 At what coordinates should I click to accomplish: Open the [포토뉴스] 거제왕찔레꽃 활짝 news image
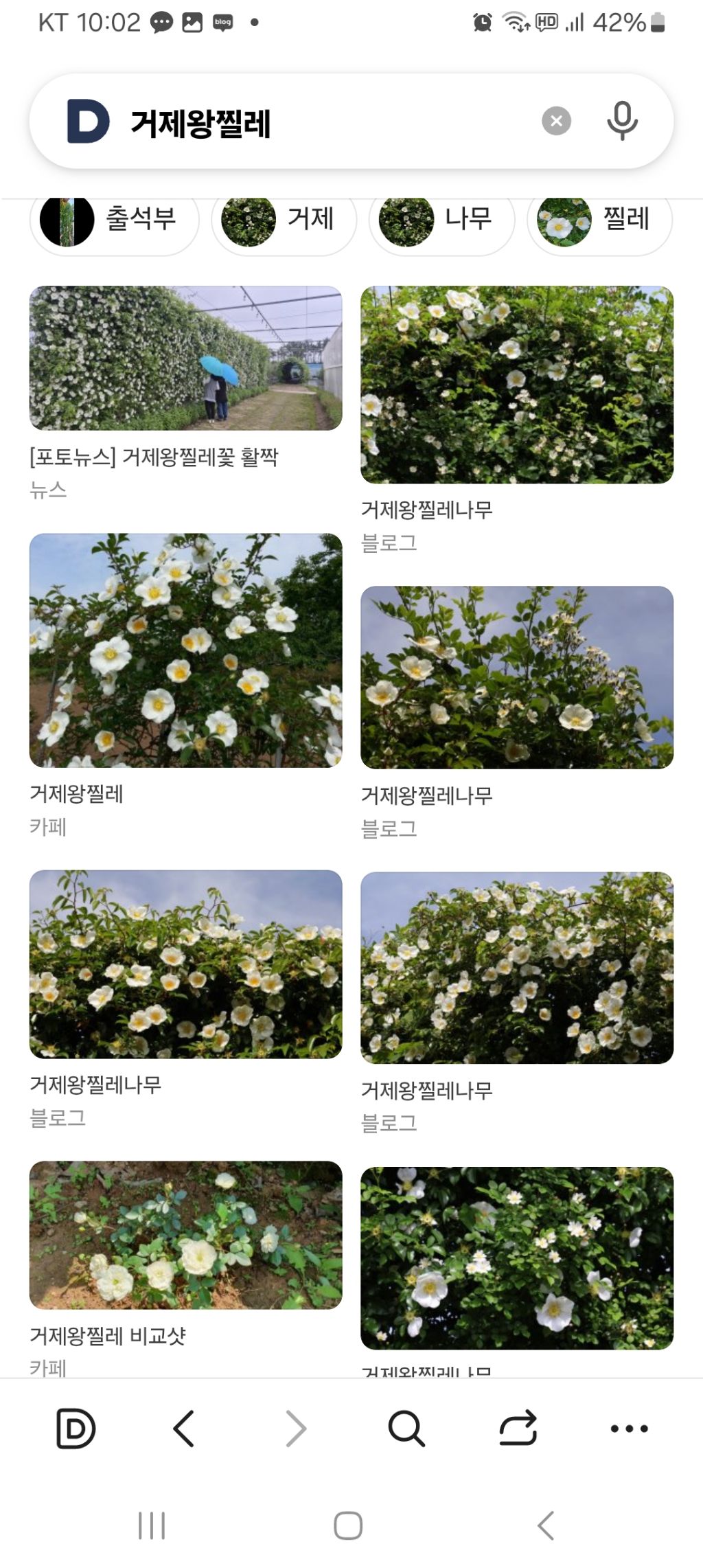tap(185, 359)
